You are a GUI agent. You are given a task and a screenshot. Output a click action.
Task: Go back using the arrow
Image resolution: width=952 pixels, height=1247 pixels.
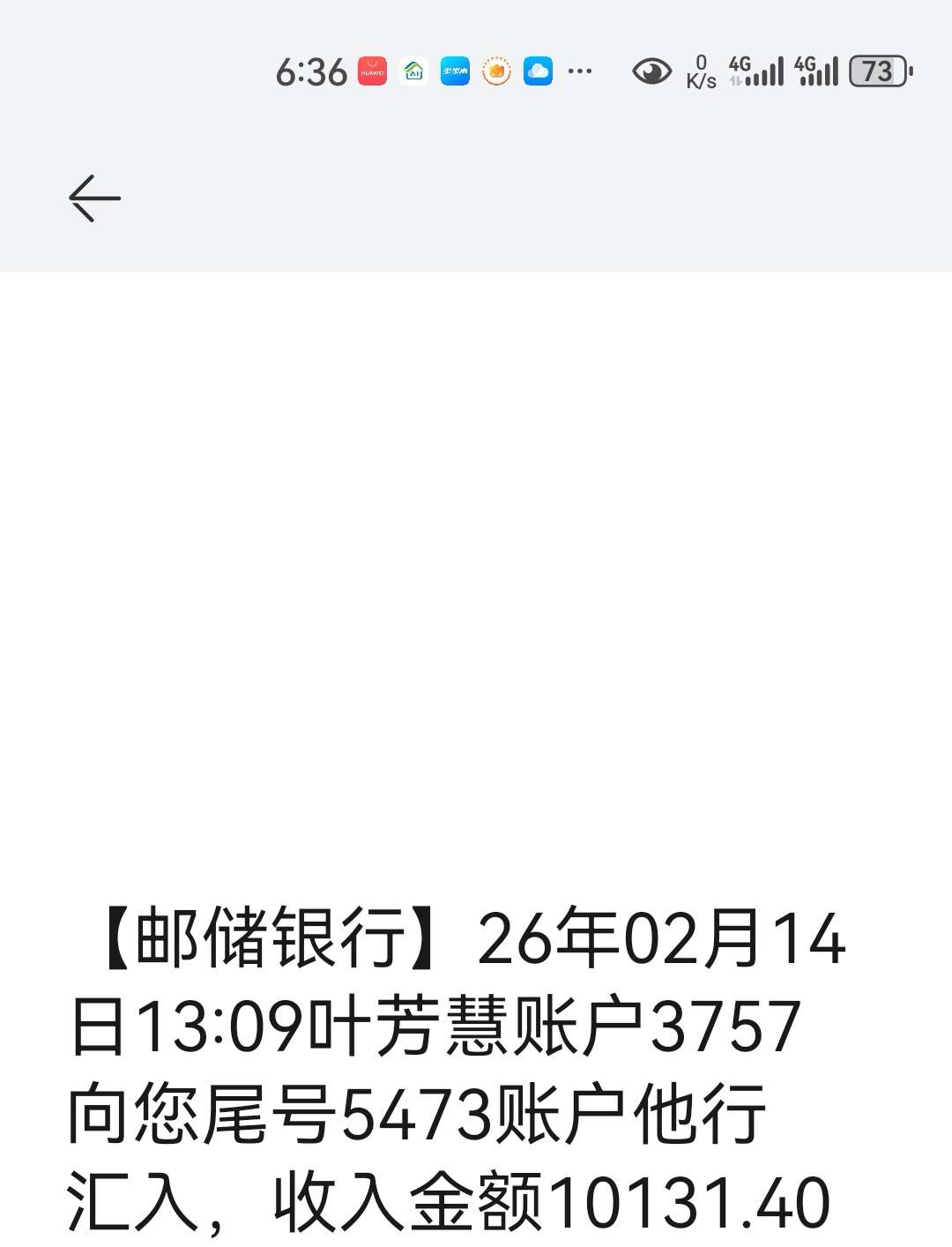click(94, 198)
